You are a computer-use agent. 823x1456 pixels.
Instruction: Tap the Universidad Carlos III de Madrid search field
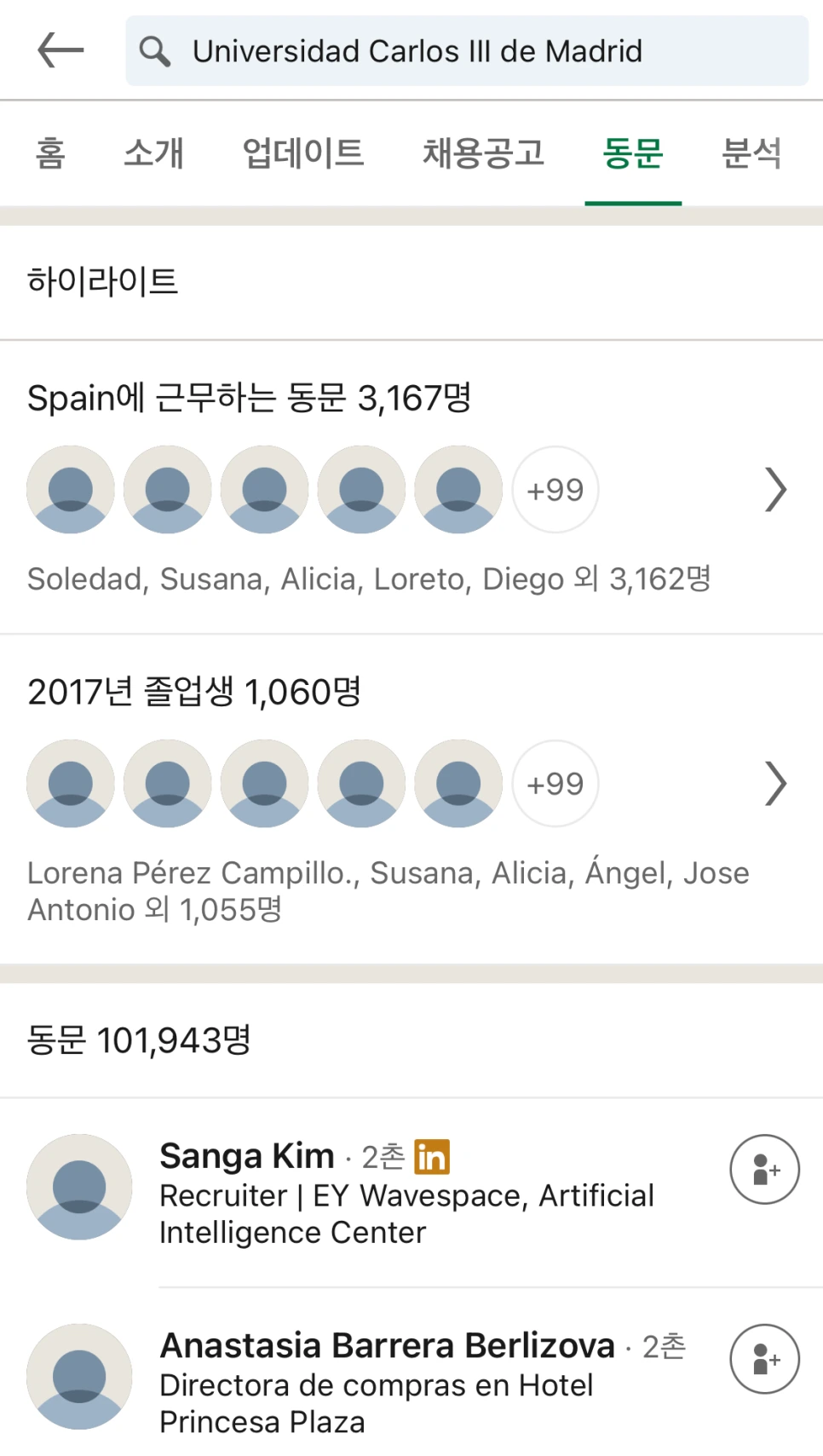click(467, 51)
